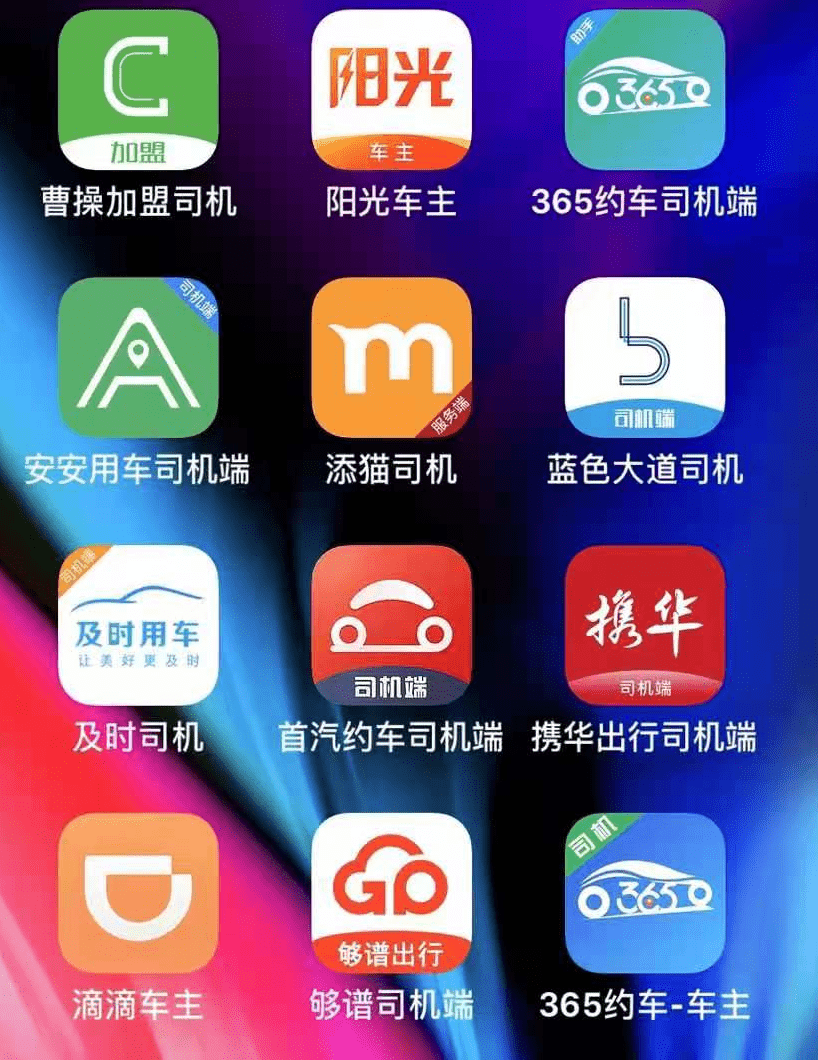The image size is (818, 1060).
Task: Open the 及时司机 app
Action: click(x=138, y=625)
